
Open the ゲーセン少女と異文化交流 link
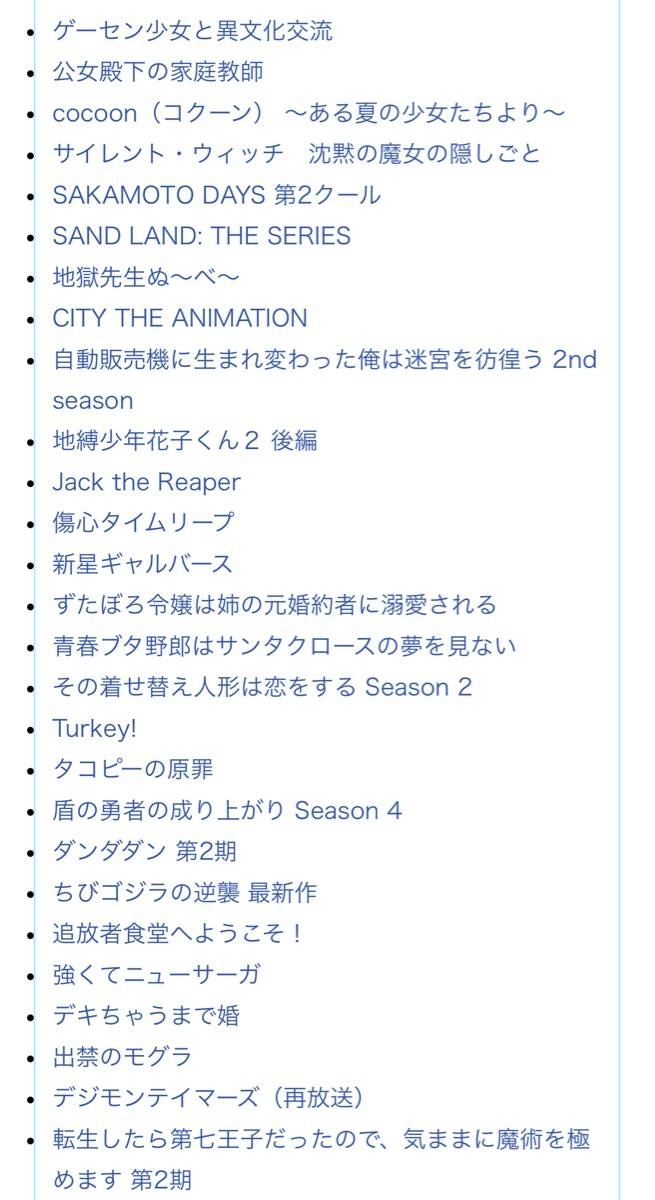(x=193, y=31)
